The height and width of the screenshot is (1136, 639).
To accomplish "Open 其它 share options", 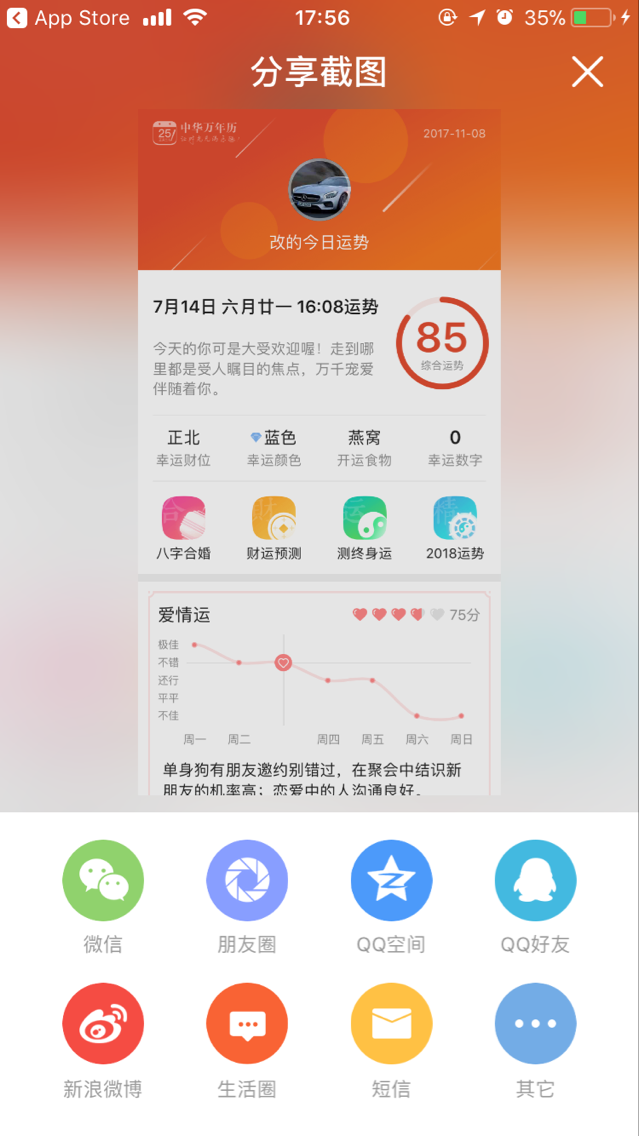I will tap(535, 1024).
